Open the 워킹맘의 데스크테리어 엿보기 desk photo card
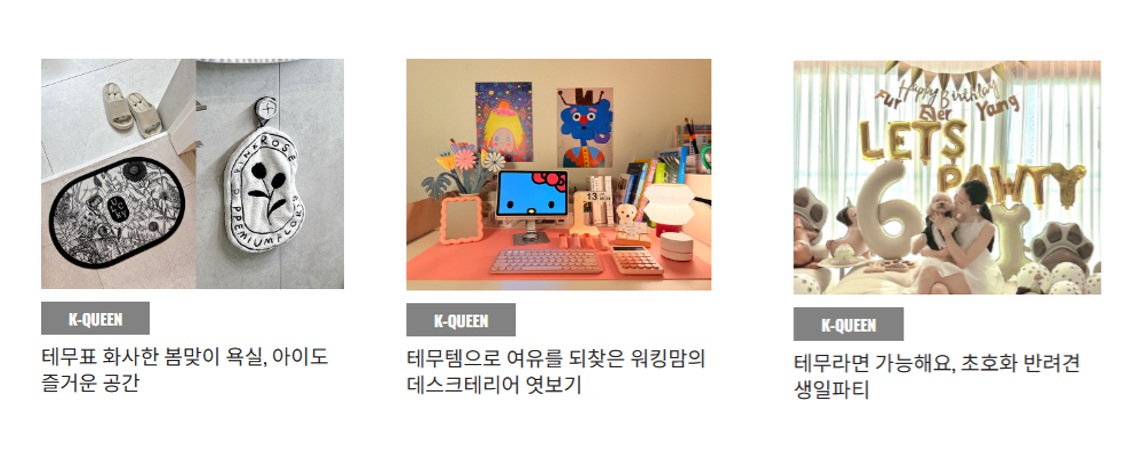 point(558,174)
